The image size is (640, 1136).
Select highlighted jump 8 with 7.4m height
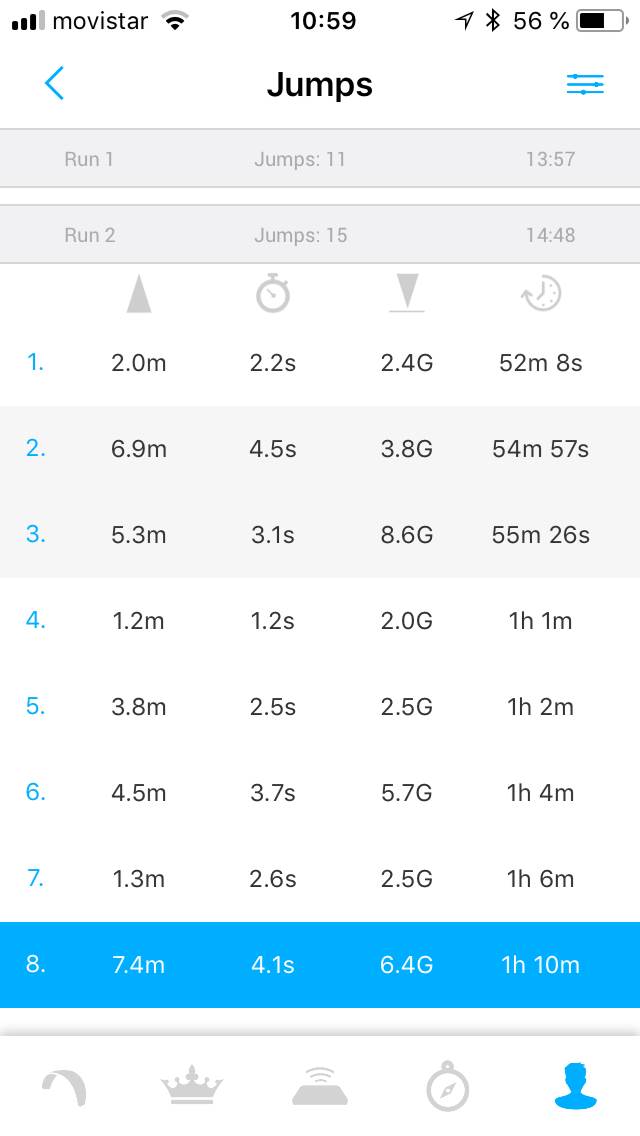point(320,965)
